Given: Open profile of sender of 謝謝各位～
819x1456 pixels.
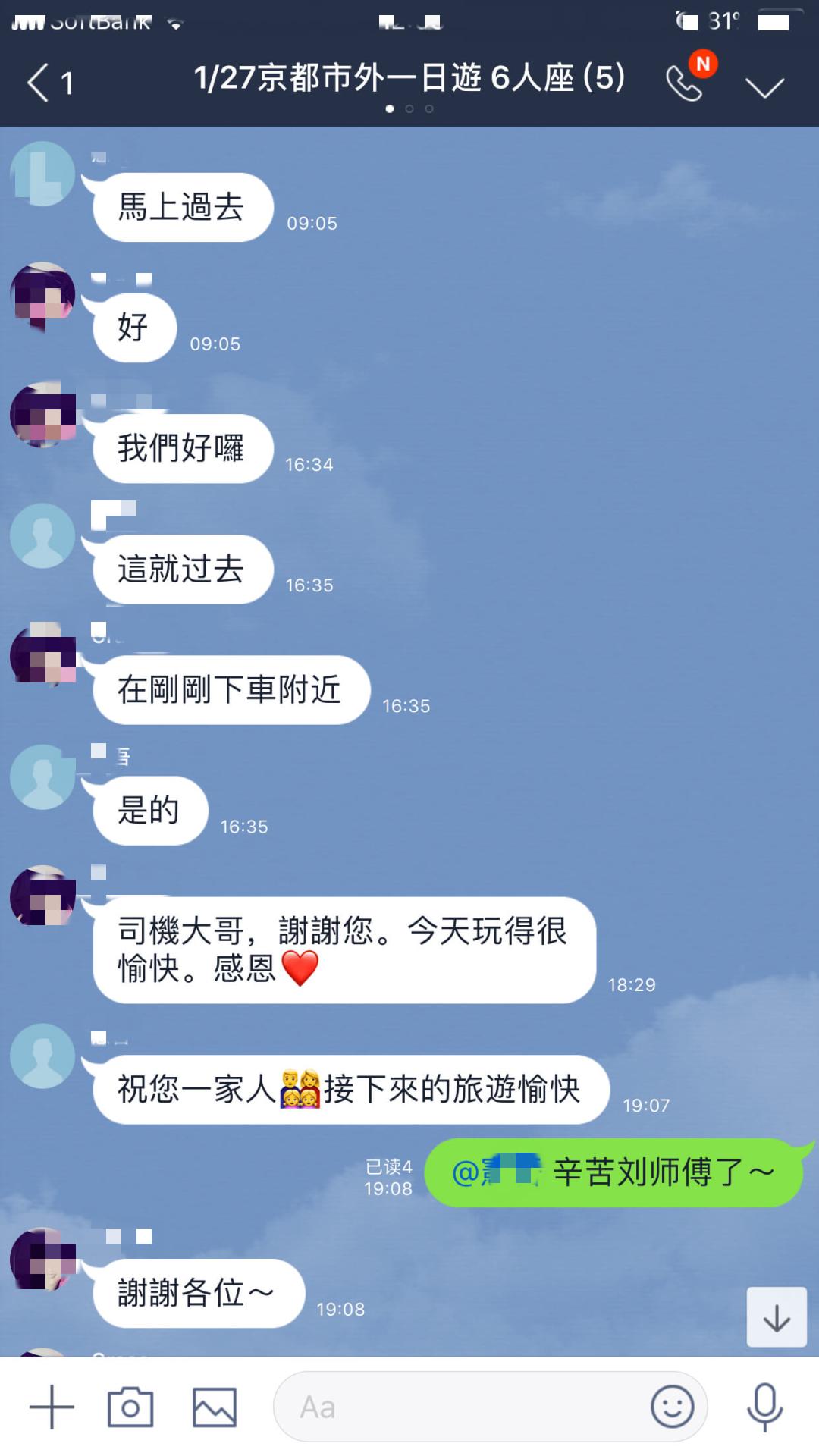Looking at the screenshot, I should pyautogui.click(x=42, y=1259).
